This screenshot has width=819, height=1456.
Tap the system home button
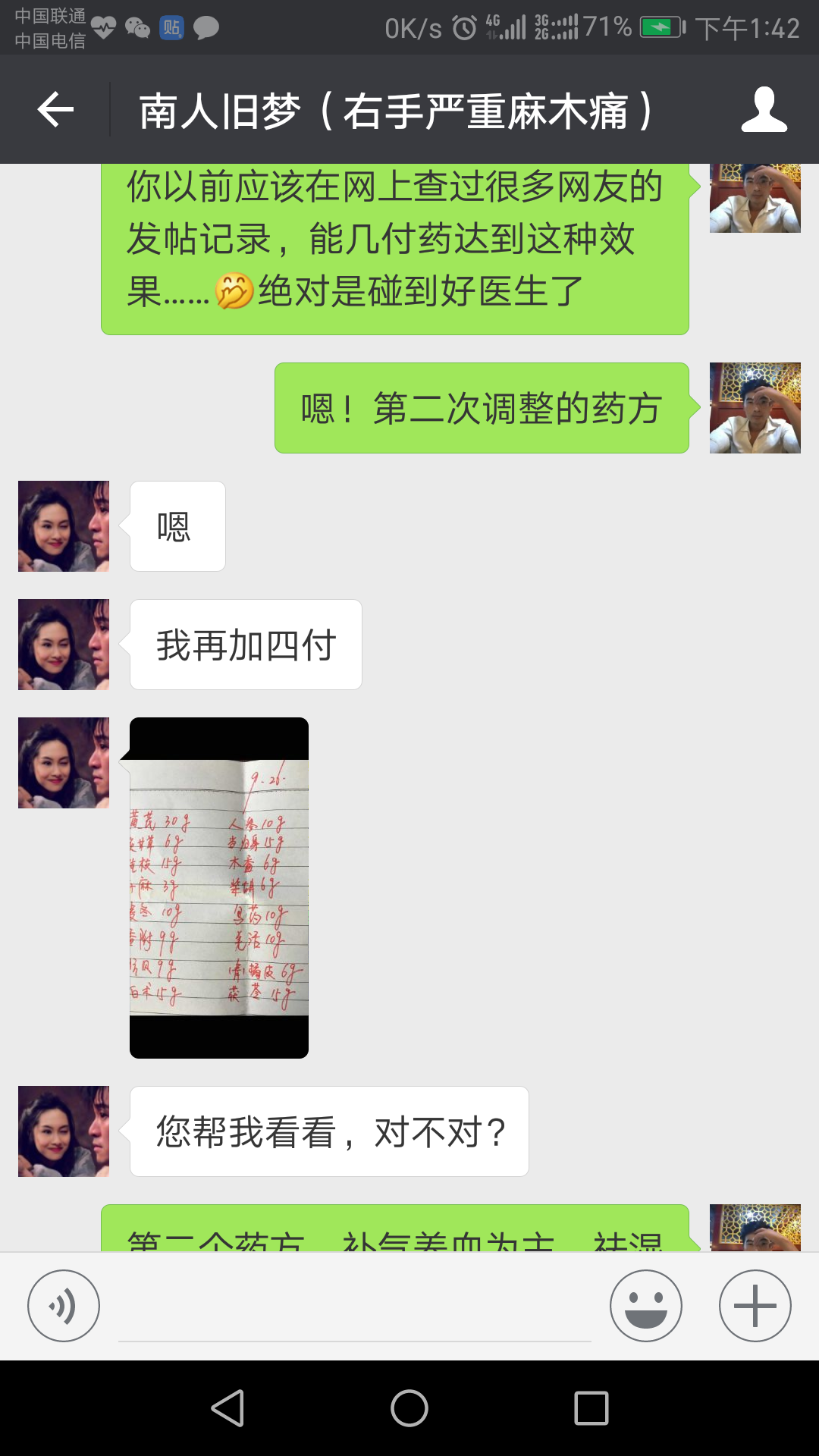(409, 1408)
